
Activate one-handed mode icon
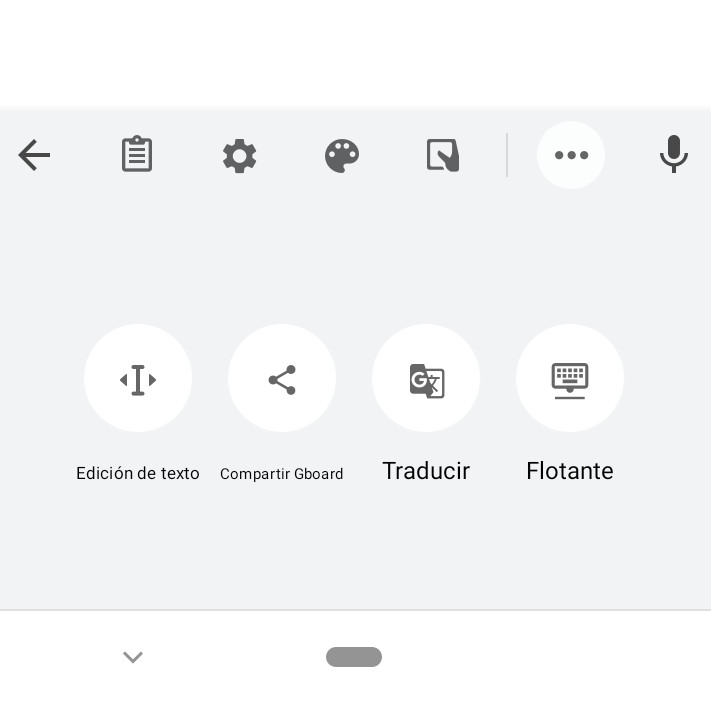click(x=443, y=155)
